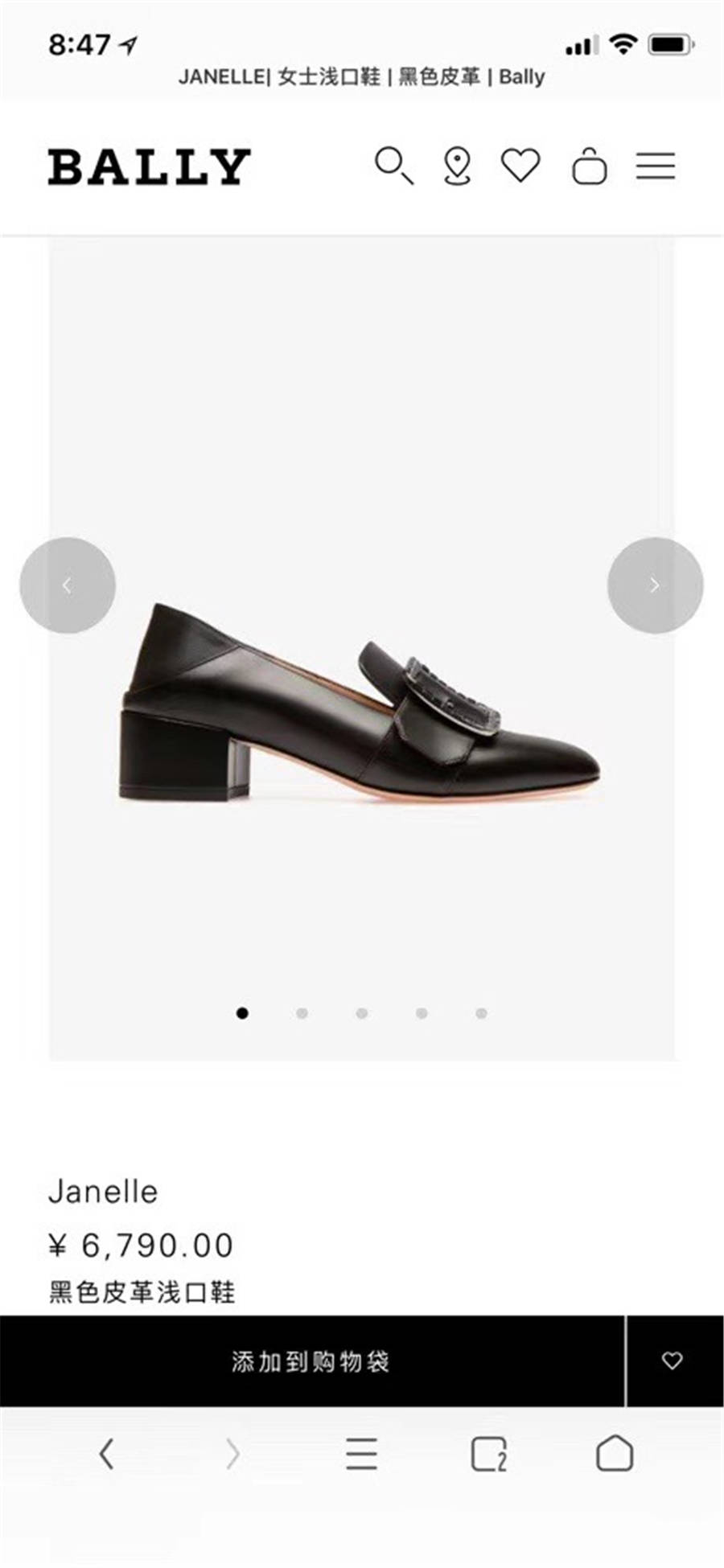Image resolution: width=724 pixels, height=1568 pixels.
Task: Jump to the third image dot
Action: click(x=362, y=1013)
